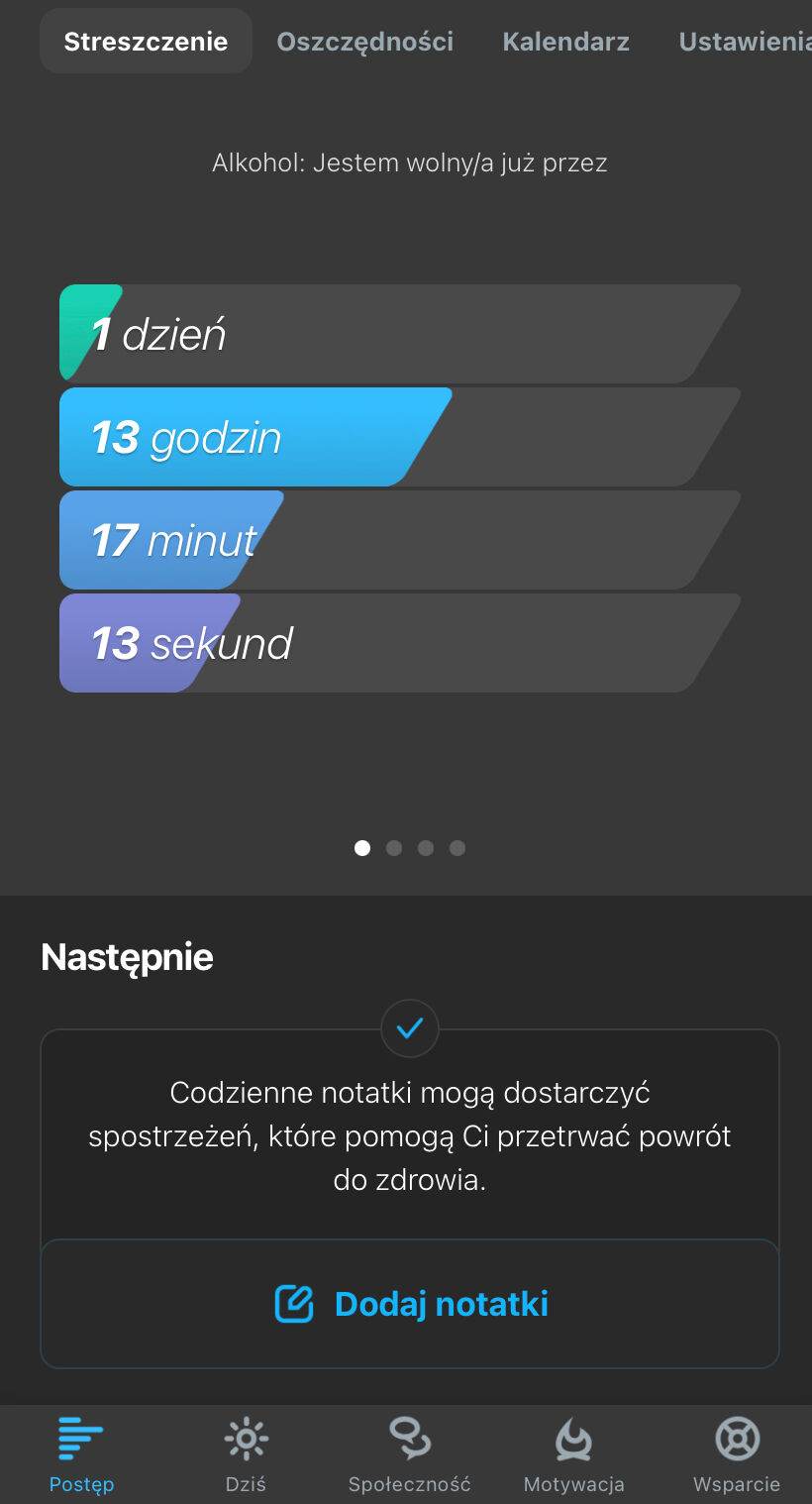
Task: Switch to the Oszczędności tab
Action: (x=364, y=42)
